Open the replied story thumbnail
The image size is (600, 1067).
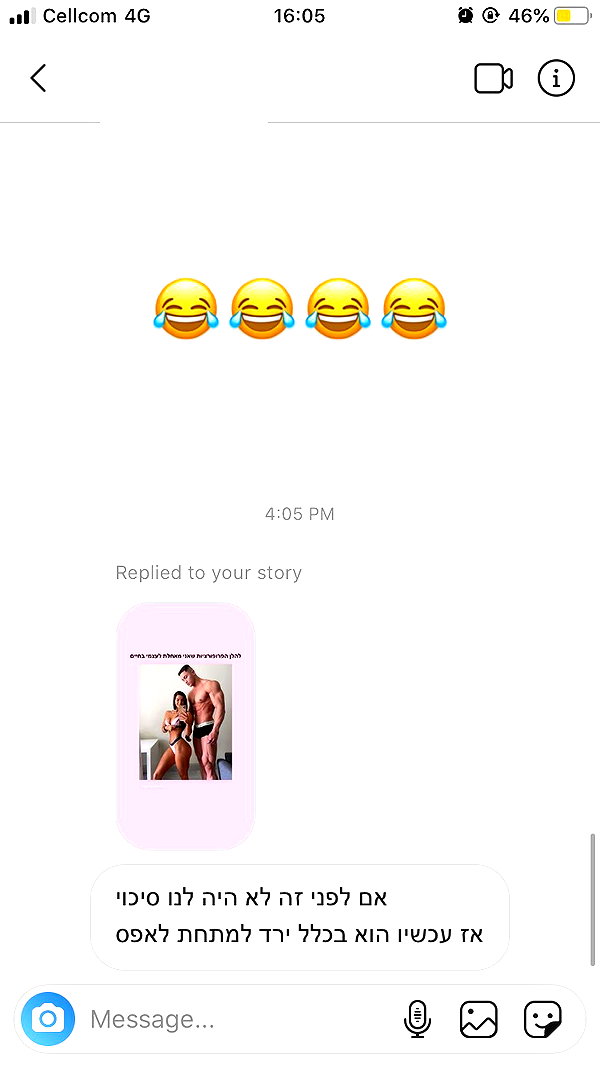186,725
